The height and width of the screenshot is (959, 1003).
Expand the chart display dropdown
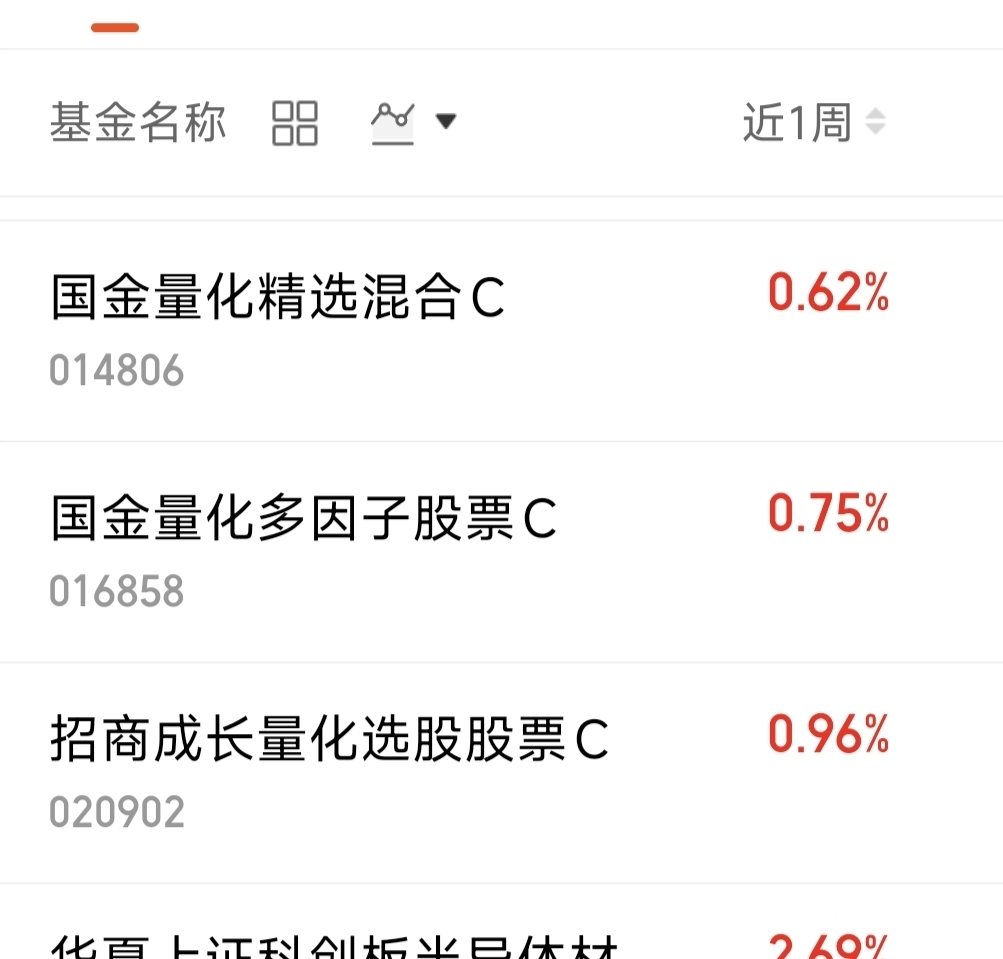pyautogui.click(x=414, y=123)
